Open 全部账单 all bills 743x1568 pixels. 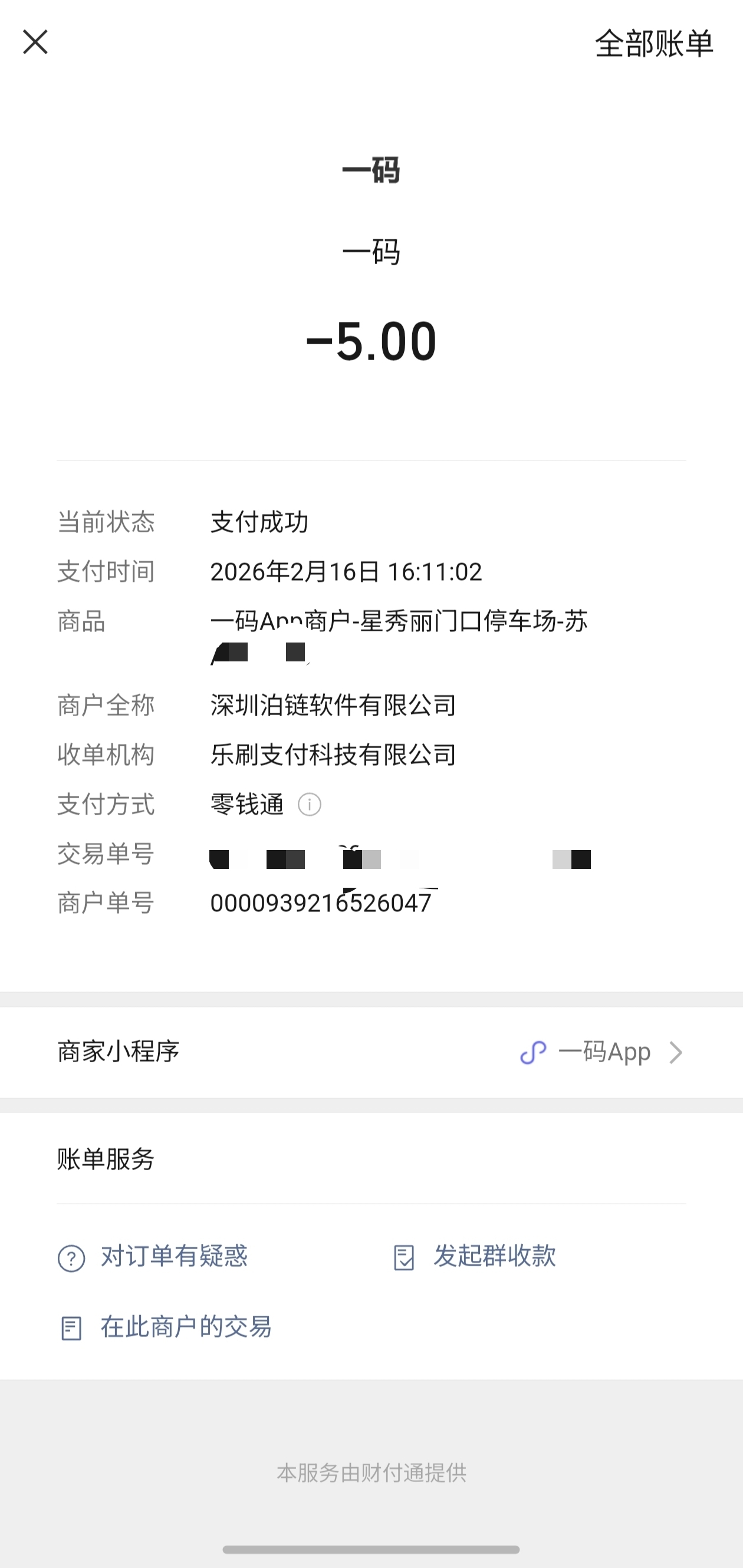coord(653,44)
